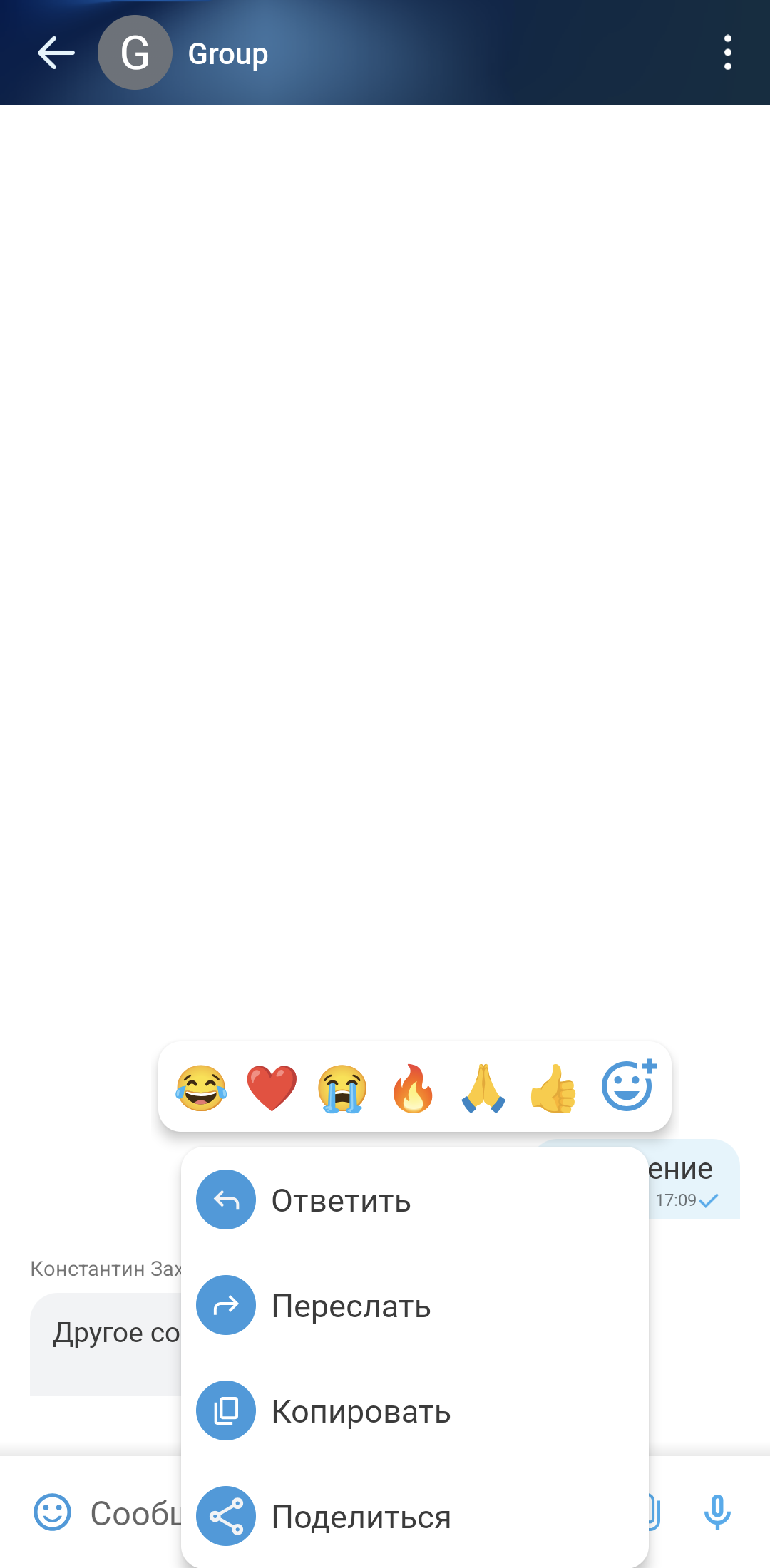React with the loudly crying emoji
Image resolution: width=770 pixels, height=1568 pixels.
[342, 1088]
